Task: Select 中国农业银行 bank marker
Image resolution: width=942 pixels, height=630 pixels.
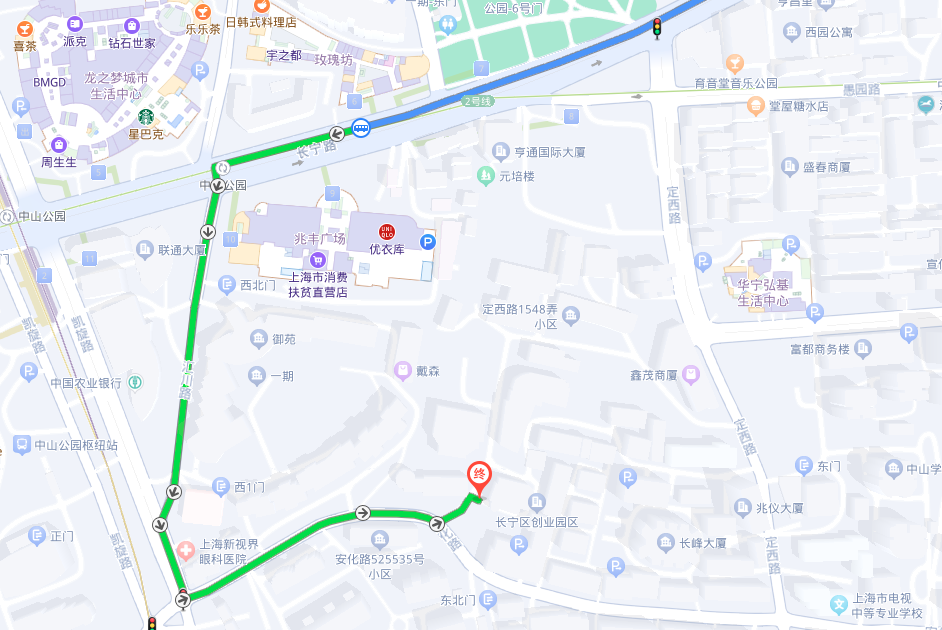Action: (135, 382)
